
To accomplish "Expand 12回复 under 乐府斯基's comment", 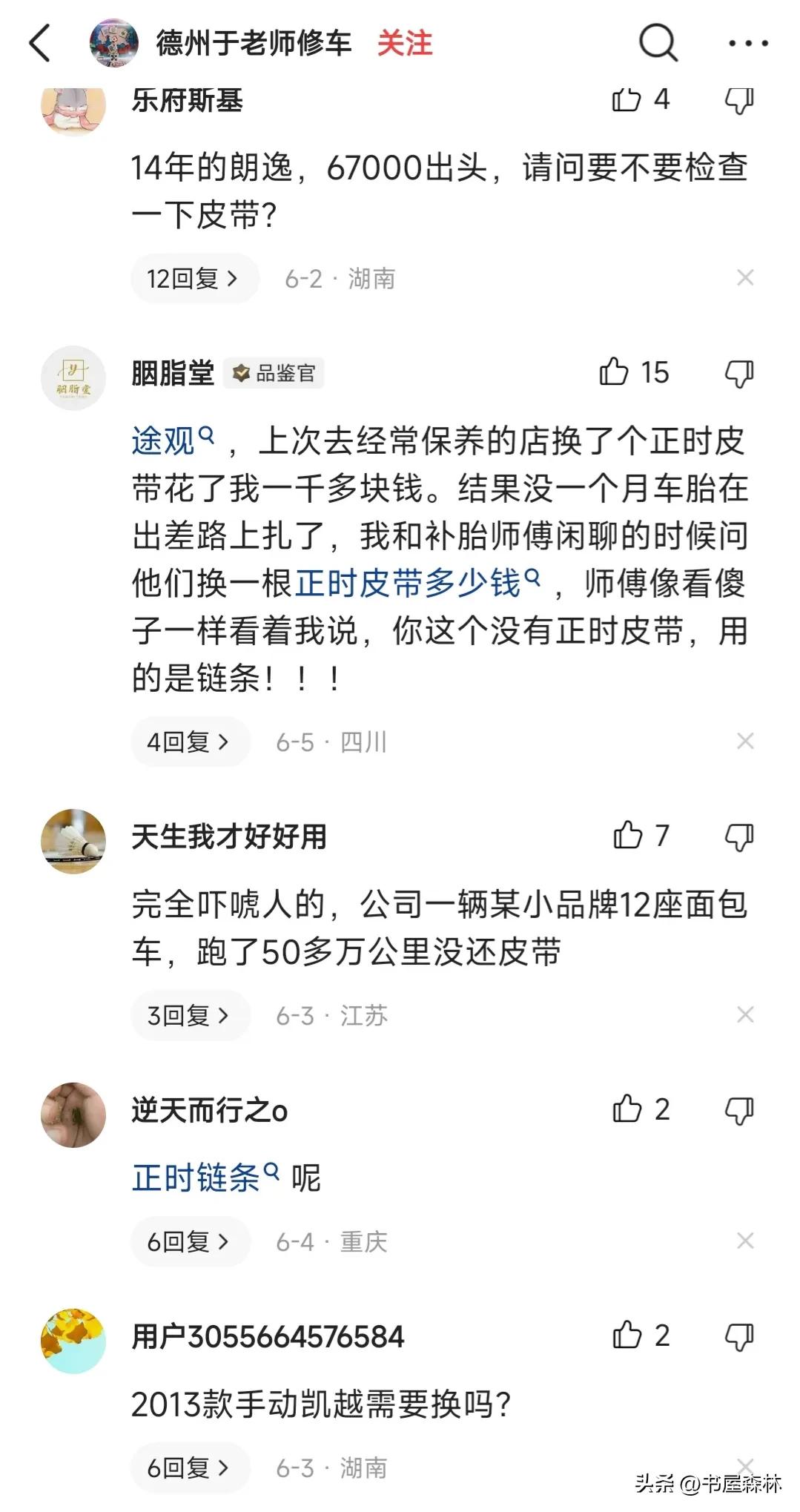I will [x=194, y=279].
